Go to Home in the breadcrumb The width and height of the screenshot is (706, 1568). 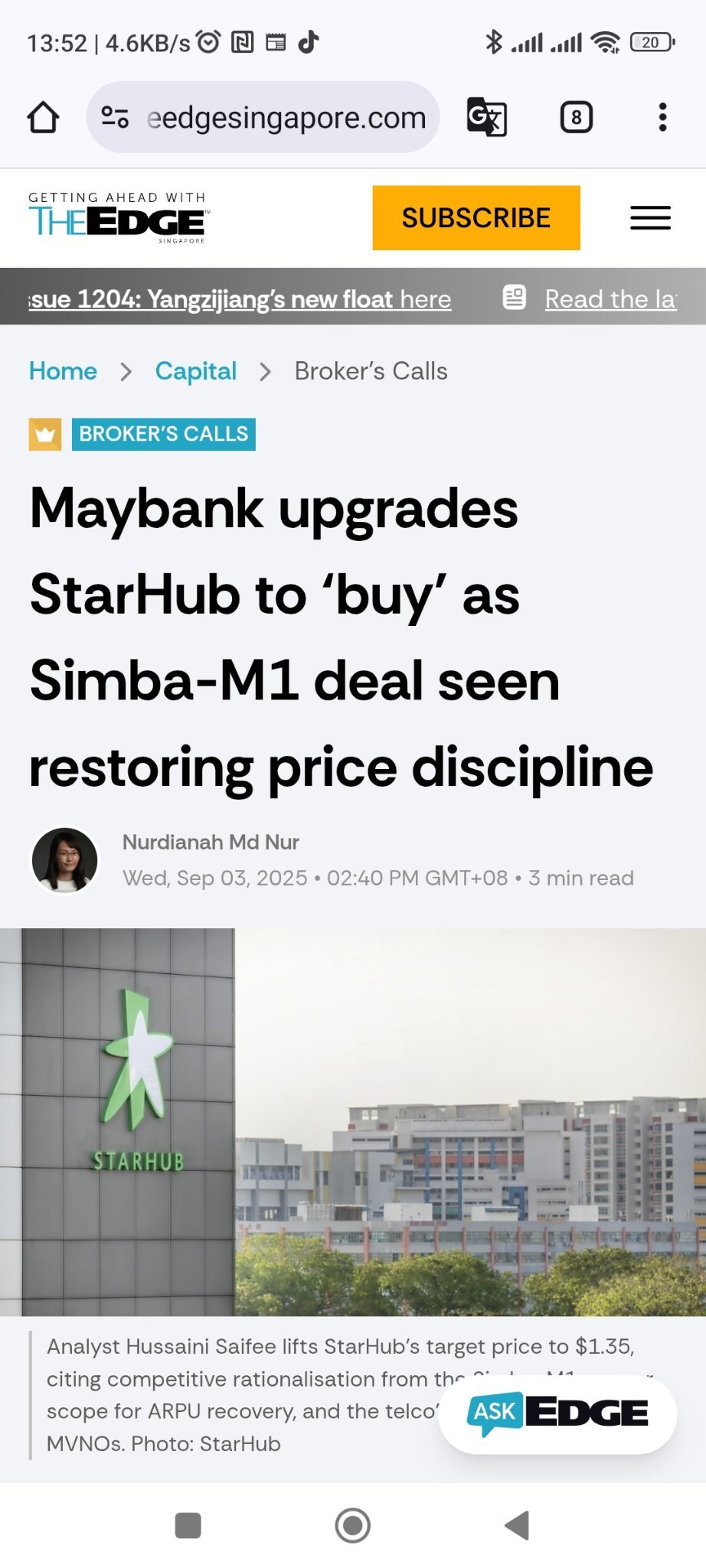(x=63, y=371)
